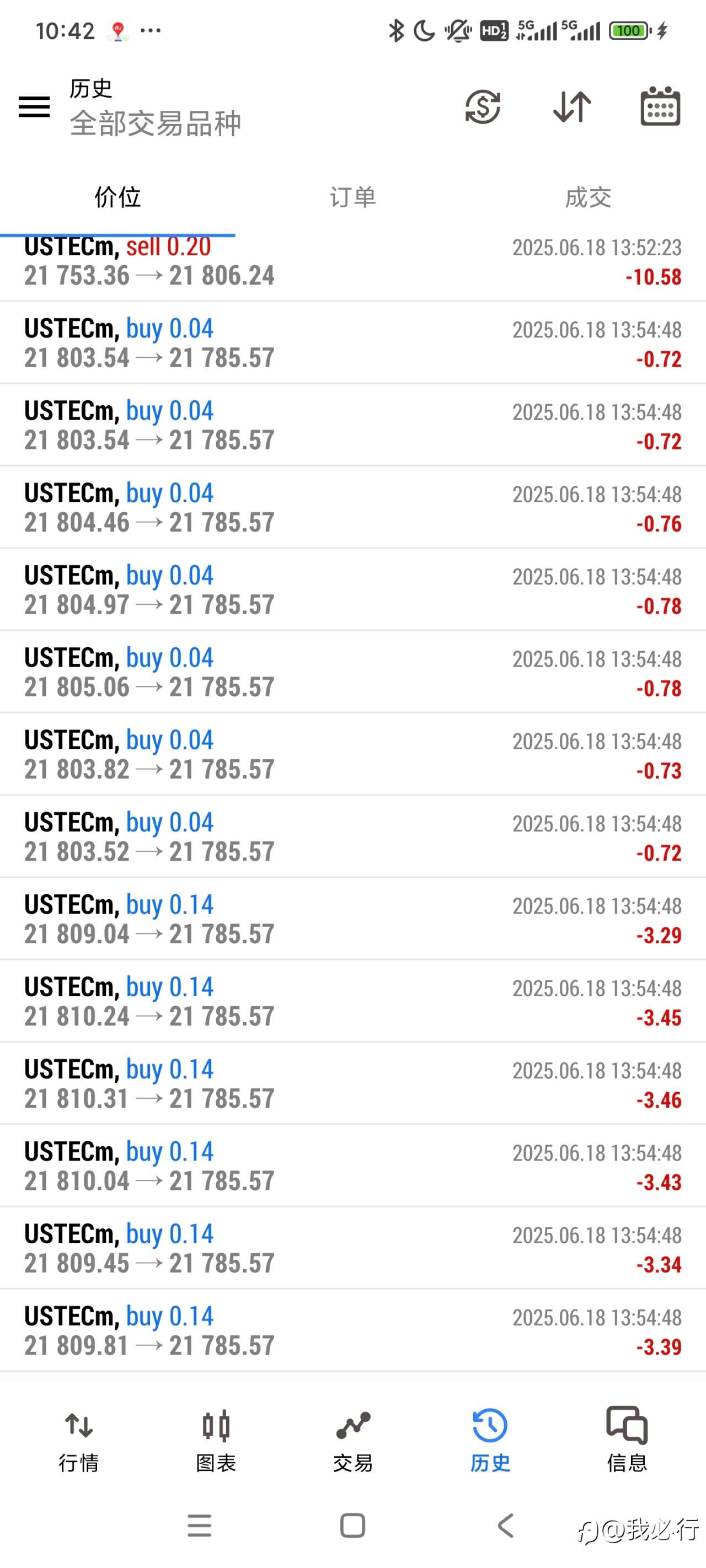Open the 行情 quotes tab
The image size is (706, 1568).
[78, 1440]
